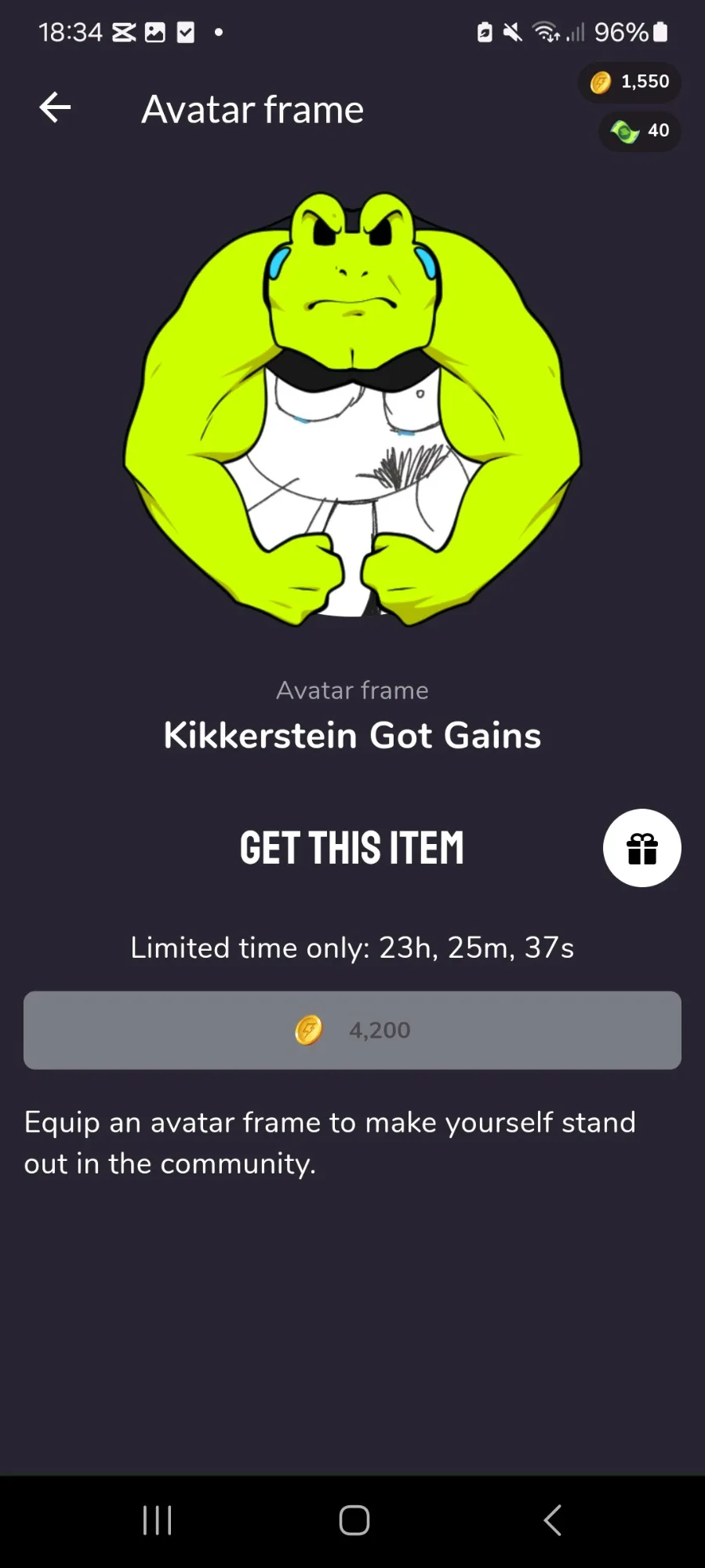Buy the frame for 4,200 coins

(352, 1030)
